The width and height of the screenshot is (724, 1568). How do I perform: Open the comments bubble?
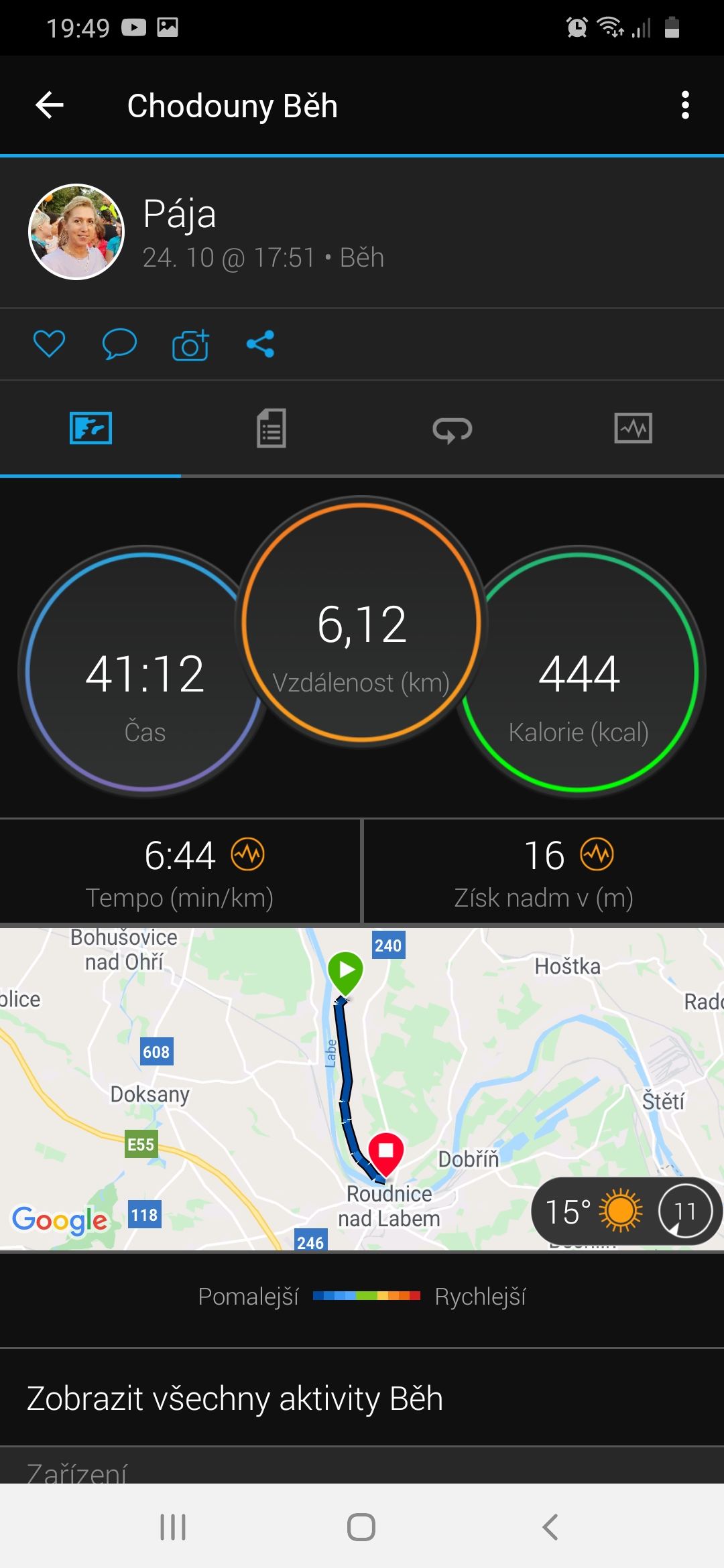[119, 344]
